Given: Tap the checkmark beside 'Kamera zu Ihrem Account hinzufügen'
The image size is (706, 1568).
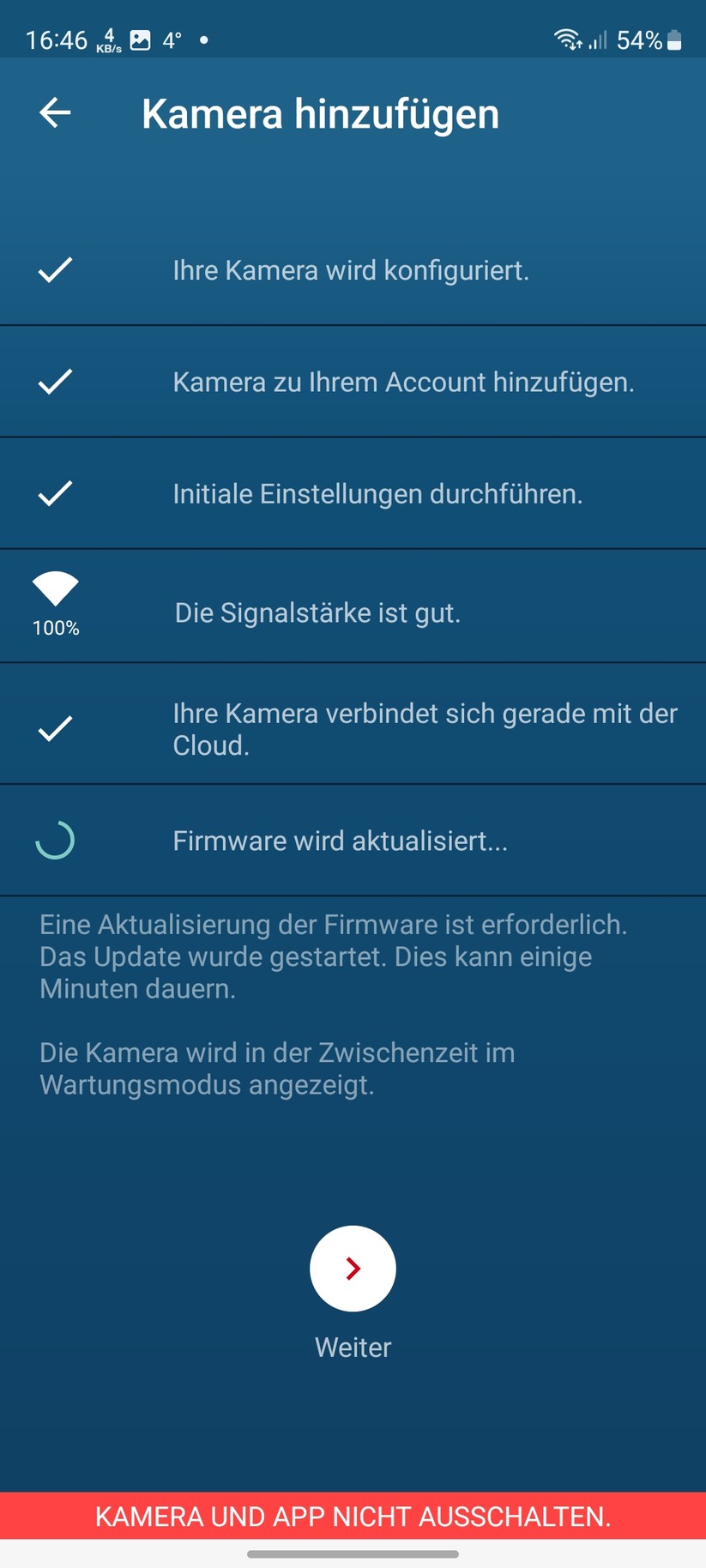Looking at the screenshot, I should coord(54,382).
